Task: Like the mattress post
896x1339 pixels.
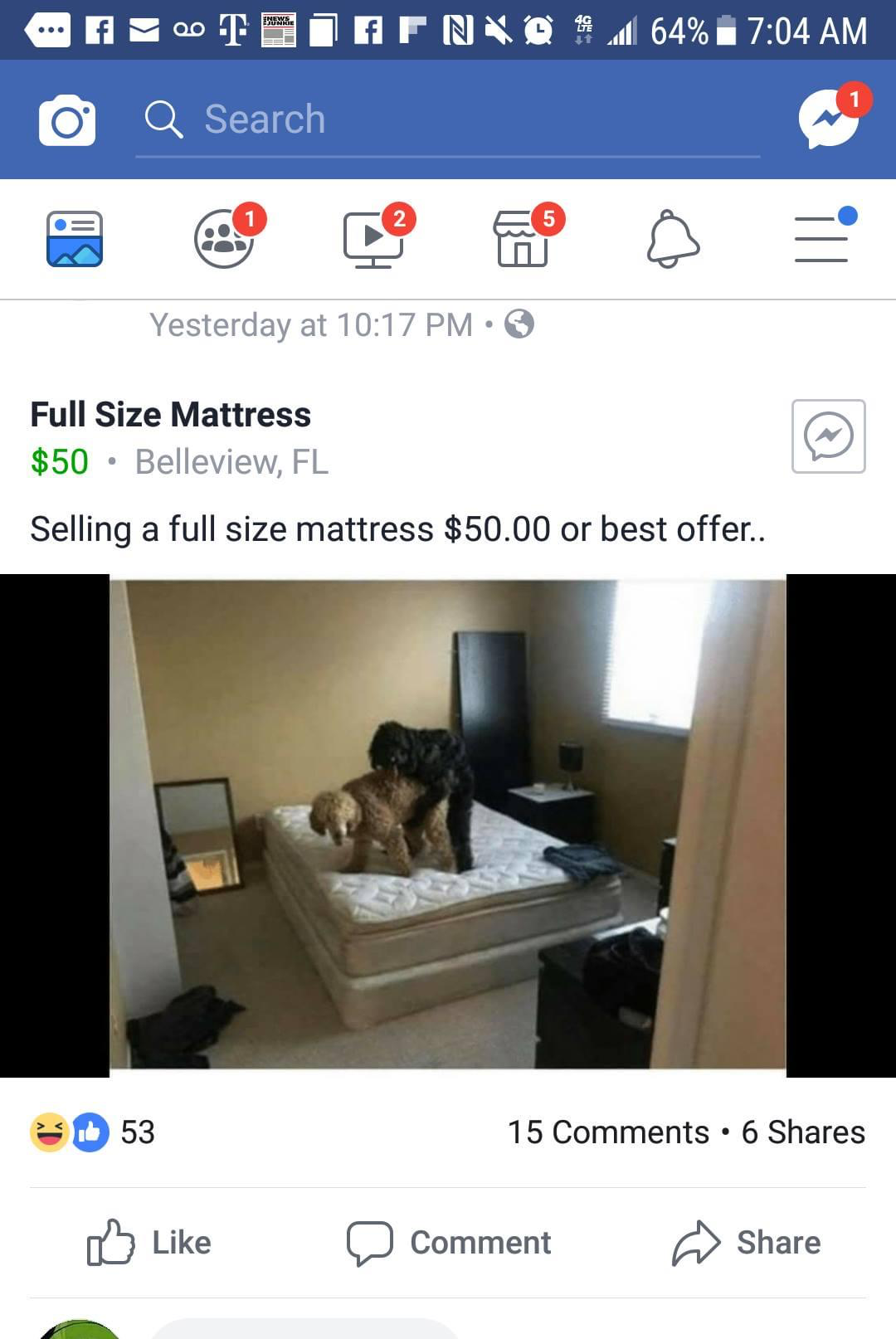Action: (150, 1242)
